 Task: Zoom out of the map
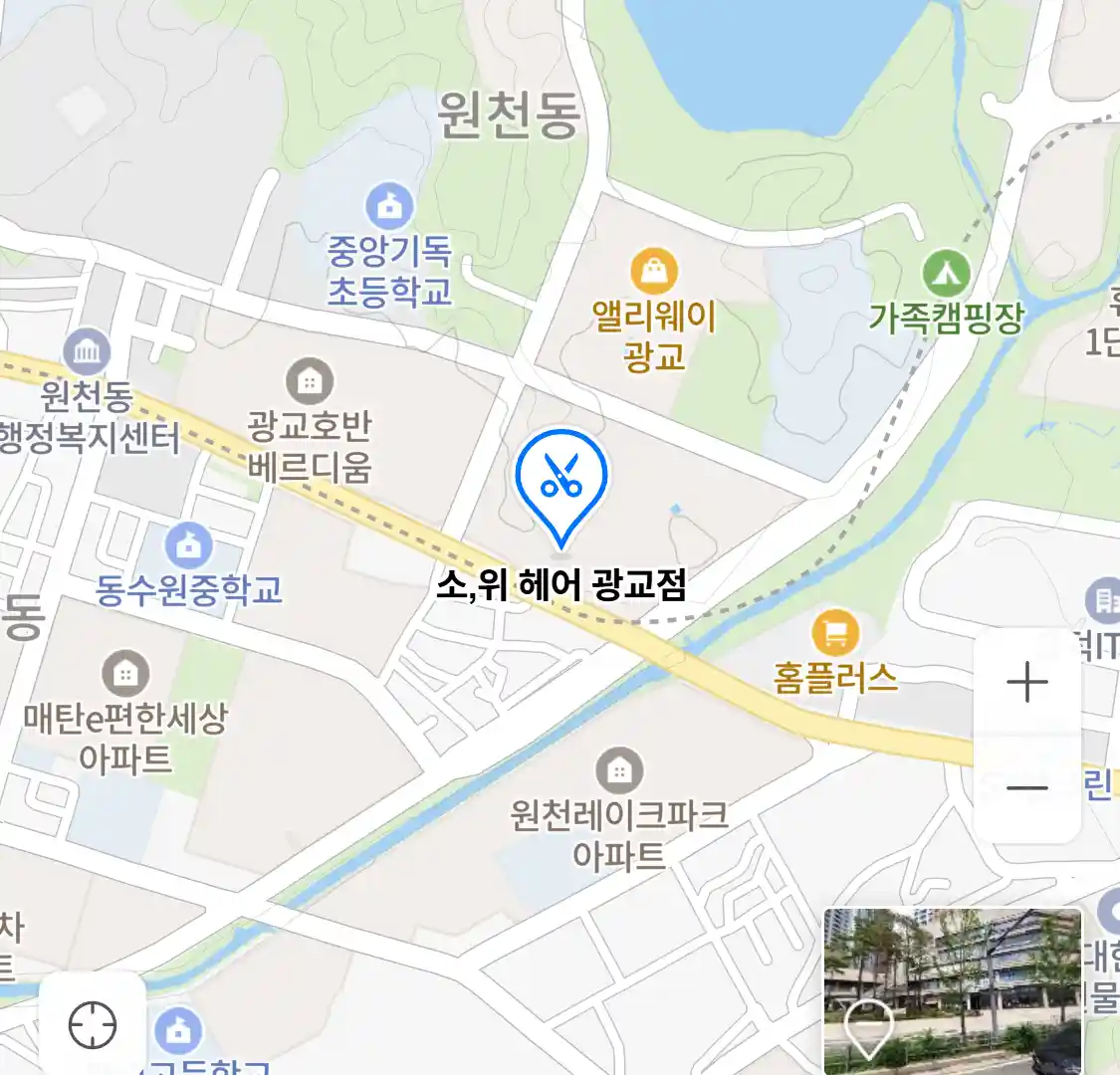point(1026,788)
